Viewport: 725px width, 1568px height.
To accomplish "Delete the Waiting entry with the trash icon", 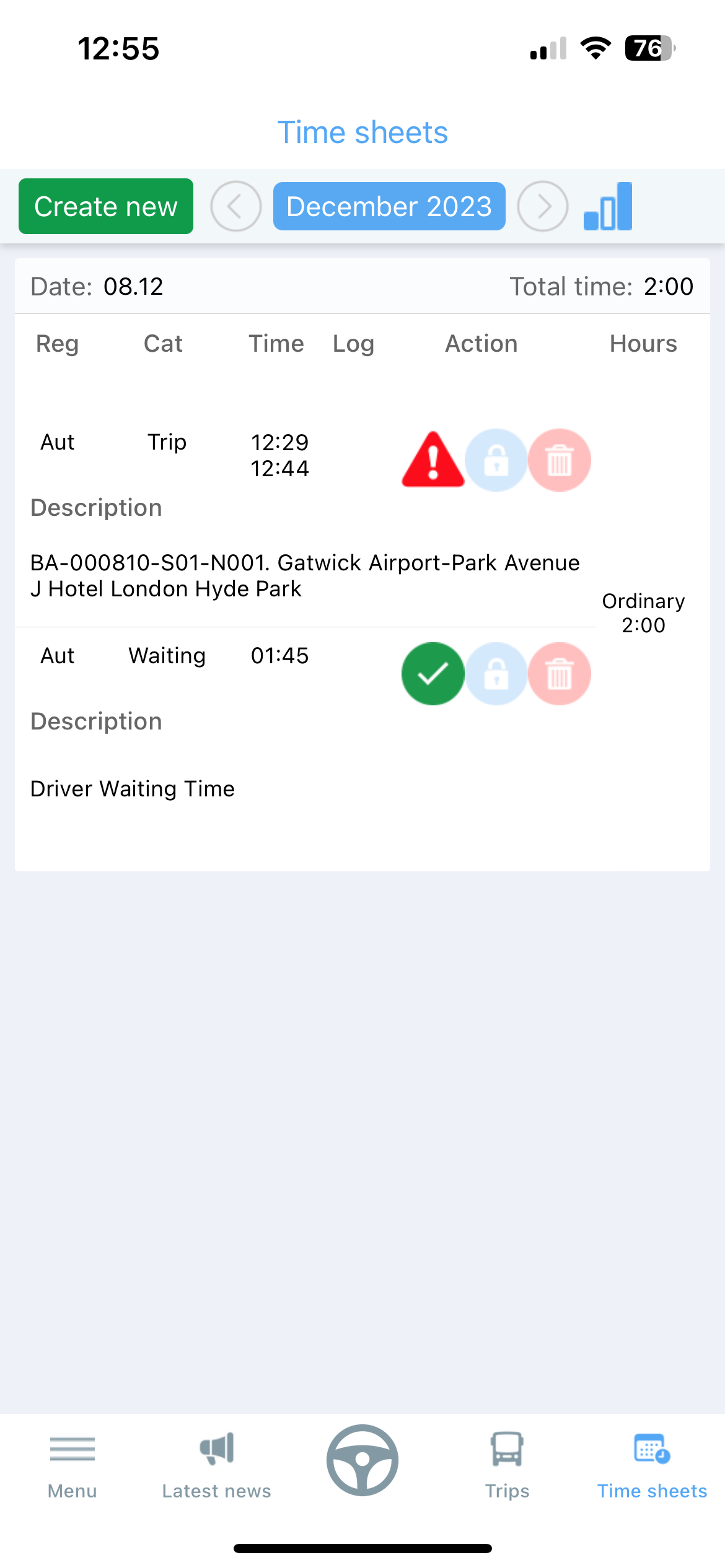I will (560, 674).
